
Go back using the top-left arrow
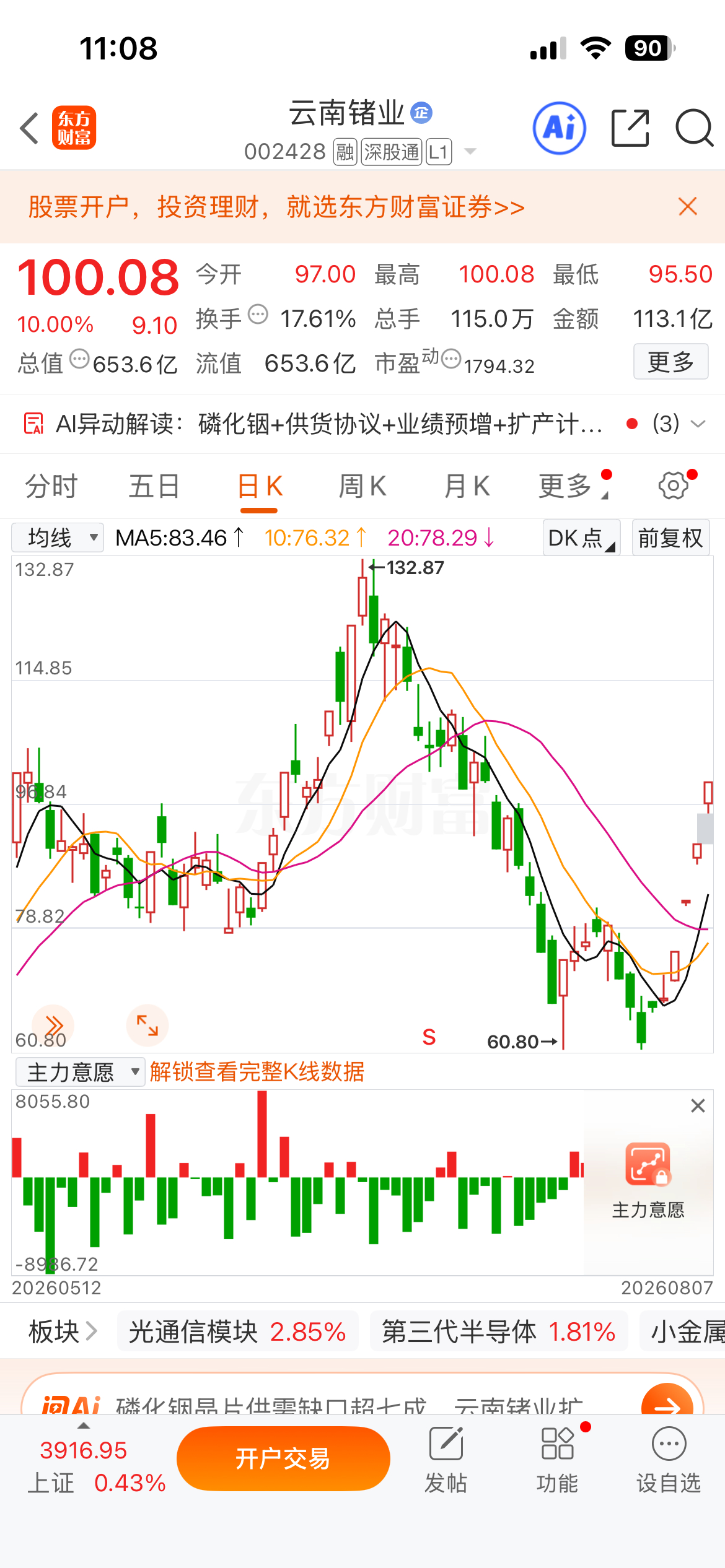(x=29, y=128)
